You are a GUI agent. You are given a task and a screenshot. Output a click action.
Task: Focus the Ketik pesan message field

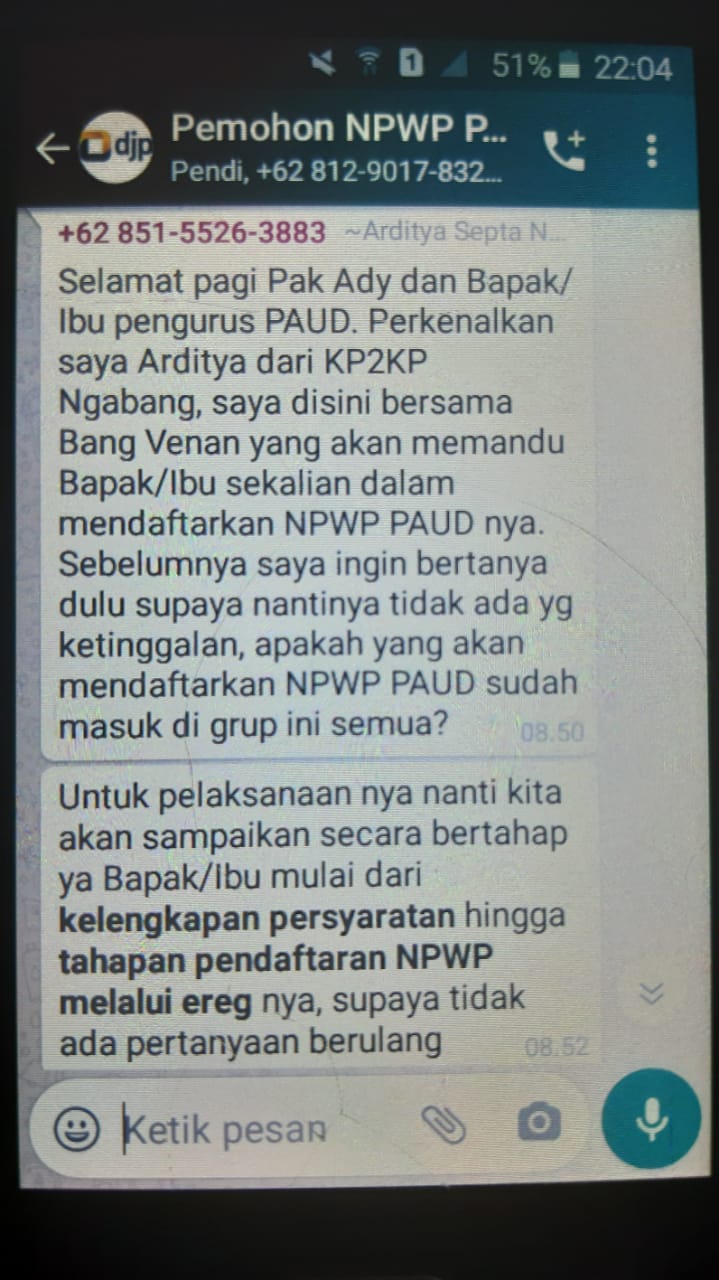click(260, 1129)
